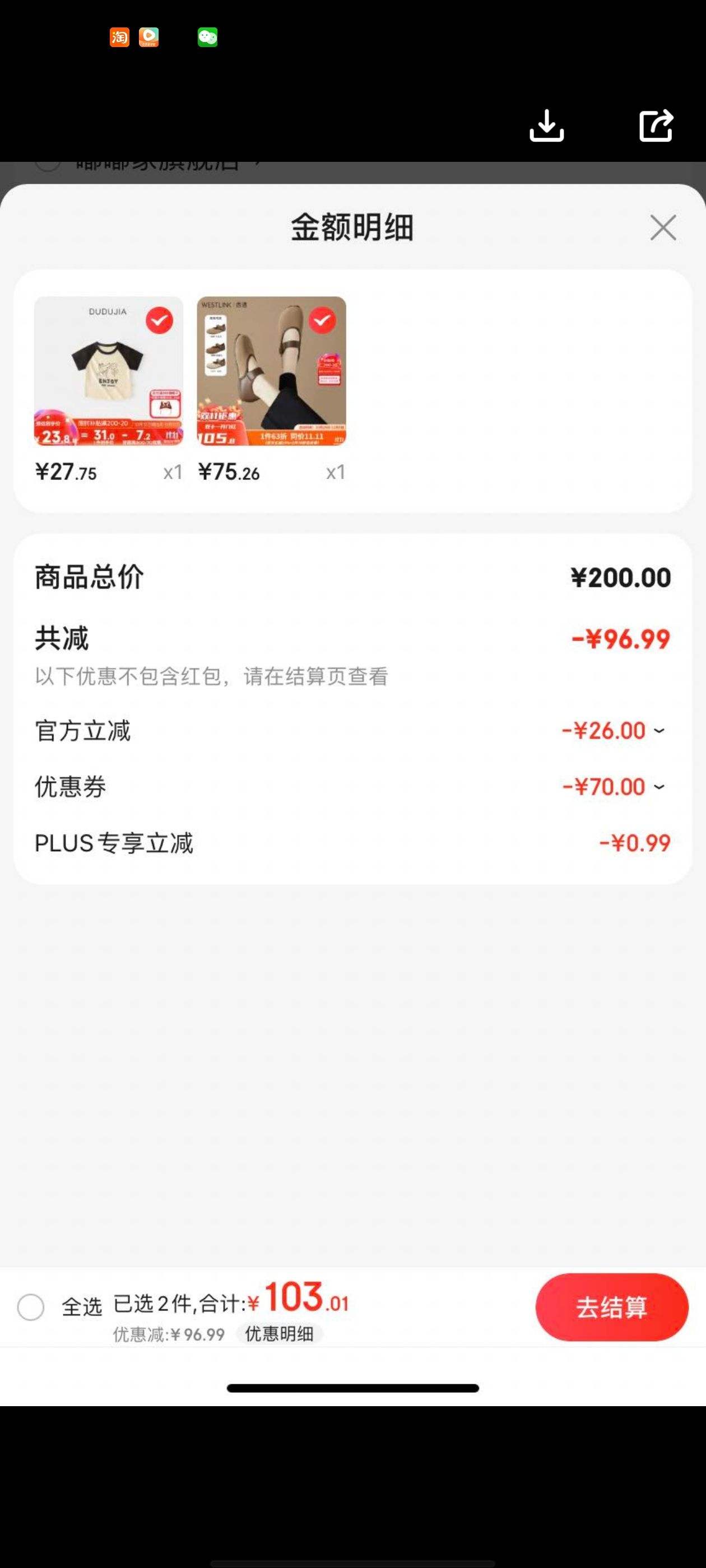Share this screenshot via the share icon
Screen dimensions: 706x1568
point(656,125)
